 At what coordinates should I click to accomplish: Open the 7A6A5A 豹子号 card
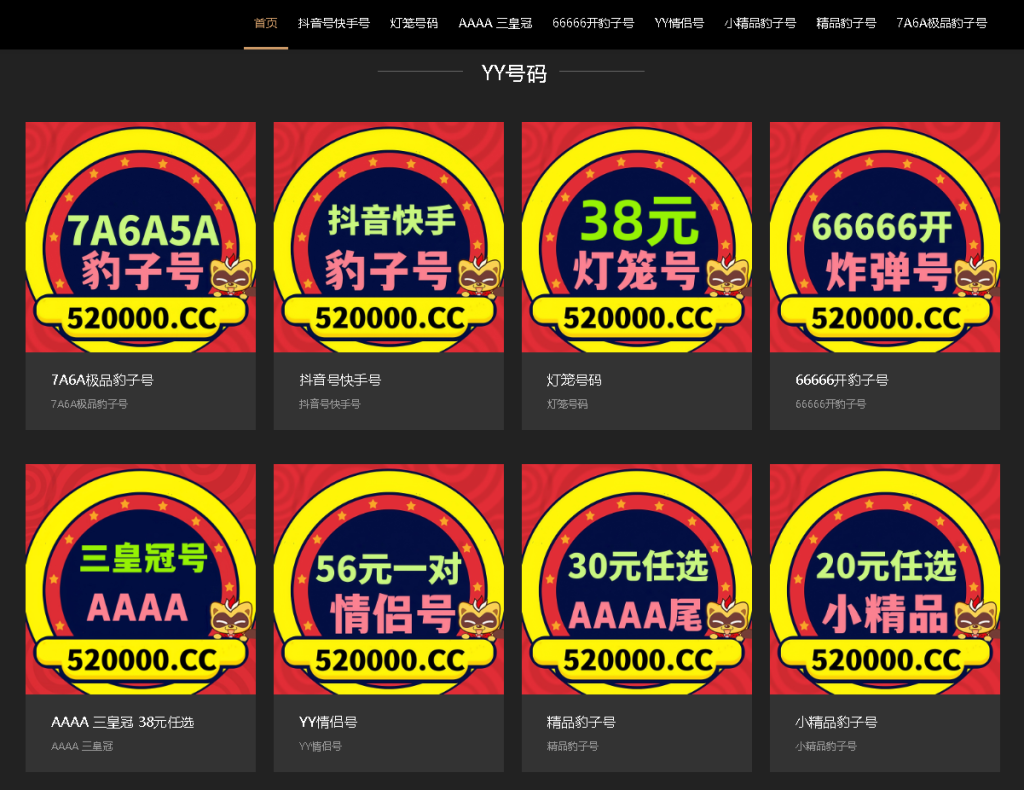[140, 238]
